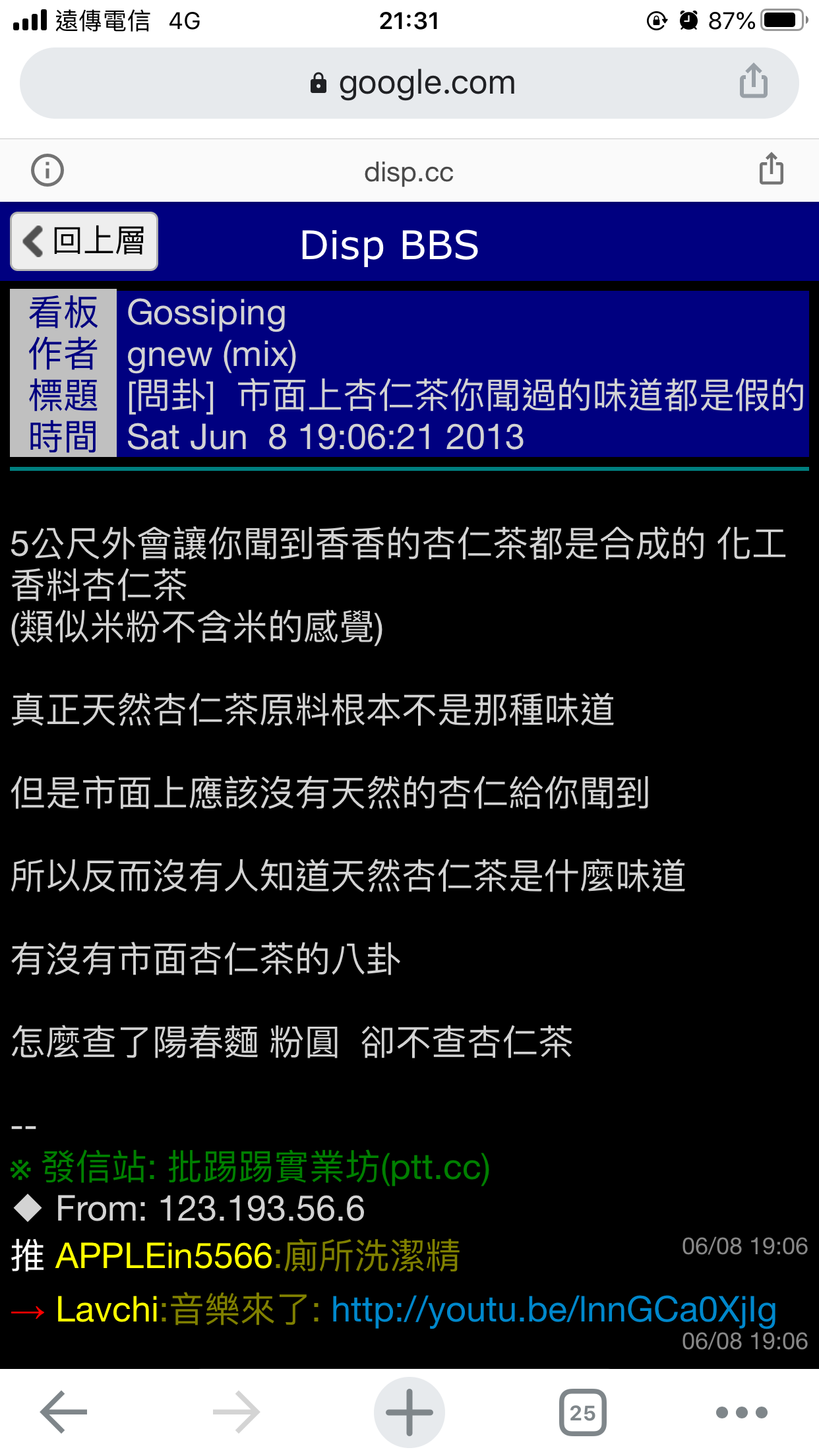Share the page from the address bar
Image resolution: width=819 pixels, height=1456 pixels.
pyautogui.click(x=754, y=81)
